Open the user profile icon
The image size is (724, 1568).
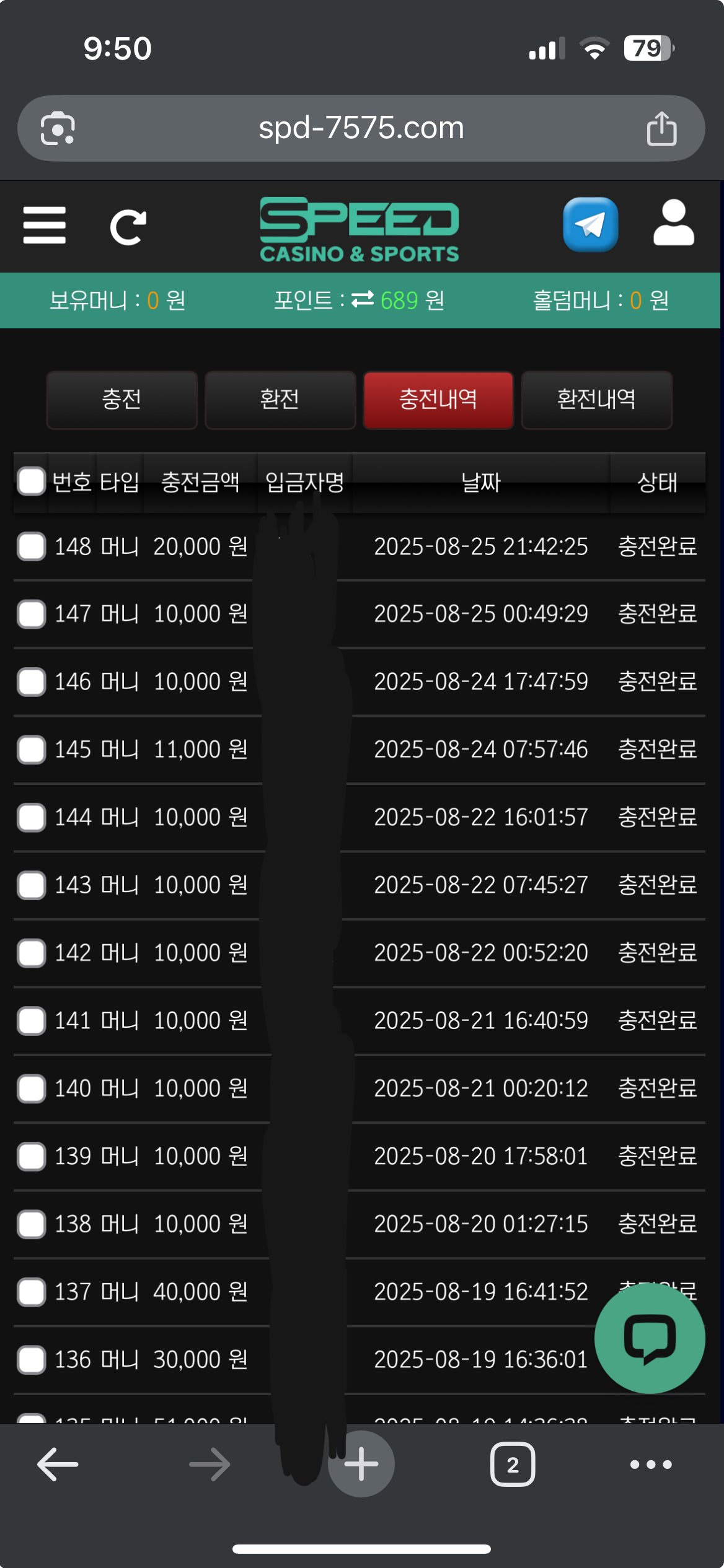tap(674, 223)
